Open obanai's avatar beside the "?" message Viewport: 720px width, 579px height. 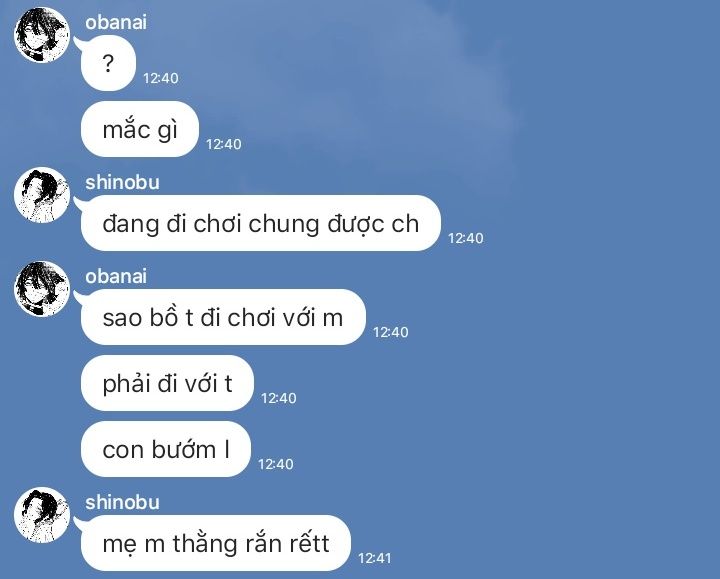point(42,36)
